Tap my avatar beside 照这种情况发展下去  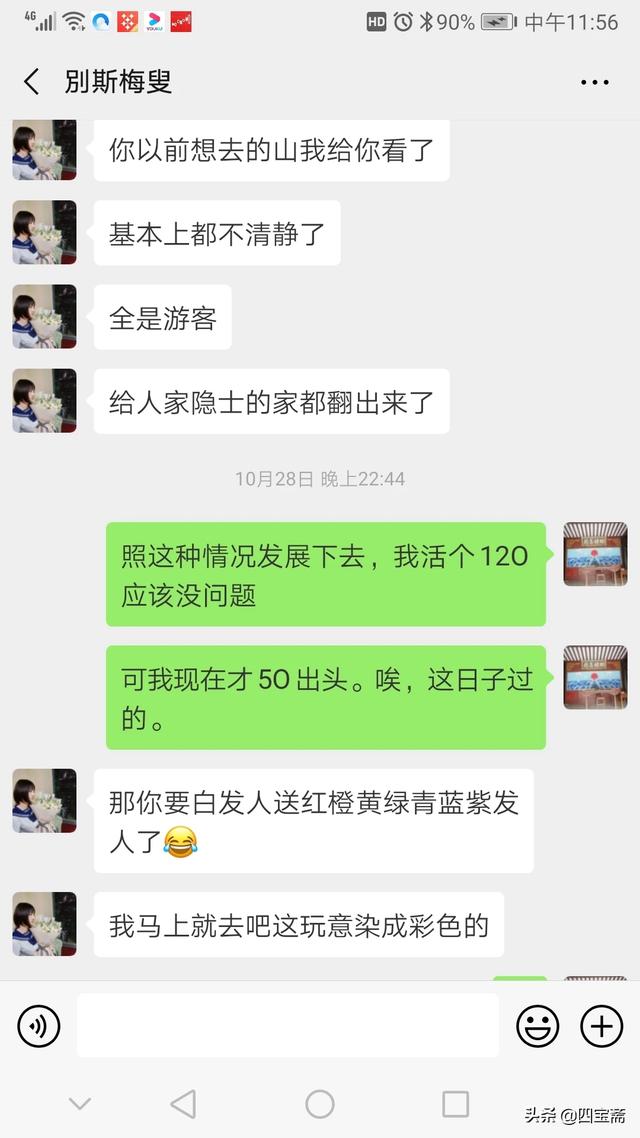coord(595,554)
